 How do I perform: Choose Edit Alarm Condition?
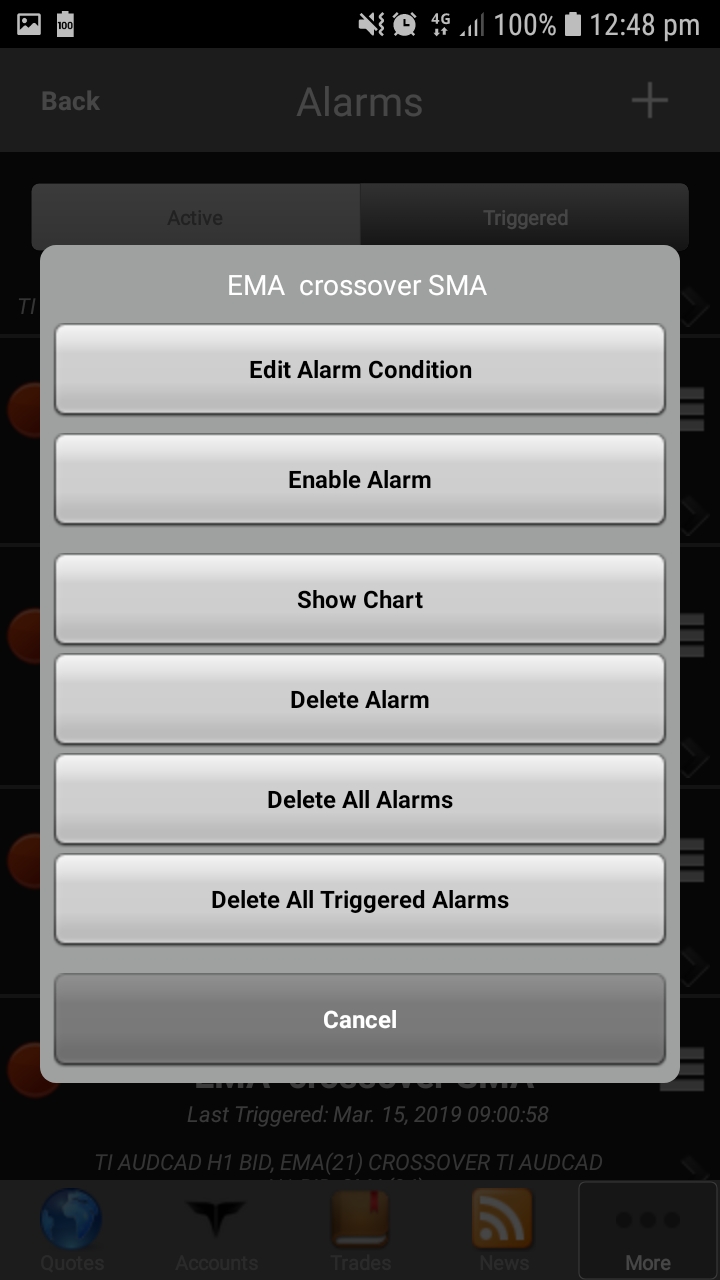coord(360,369)
